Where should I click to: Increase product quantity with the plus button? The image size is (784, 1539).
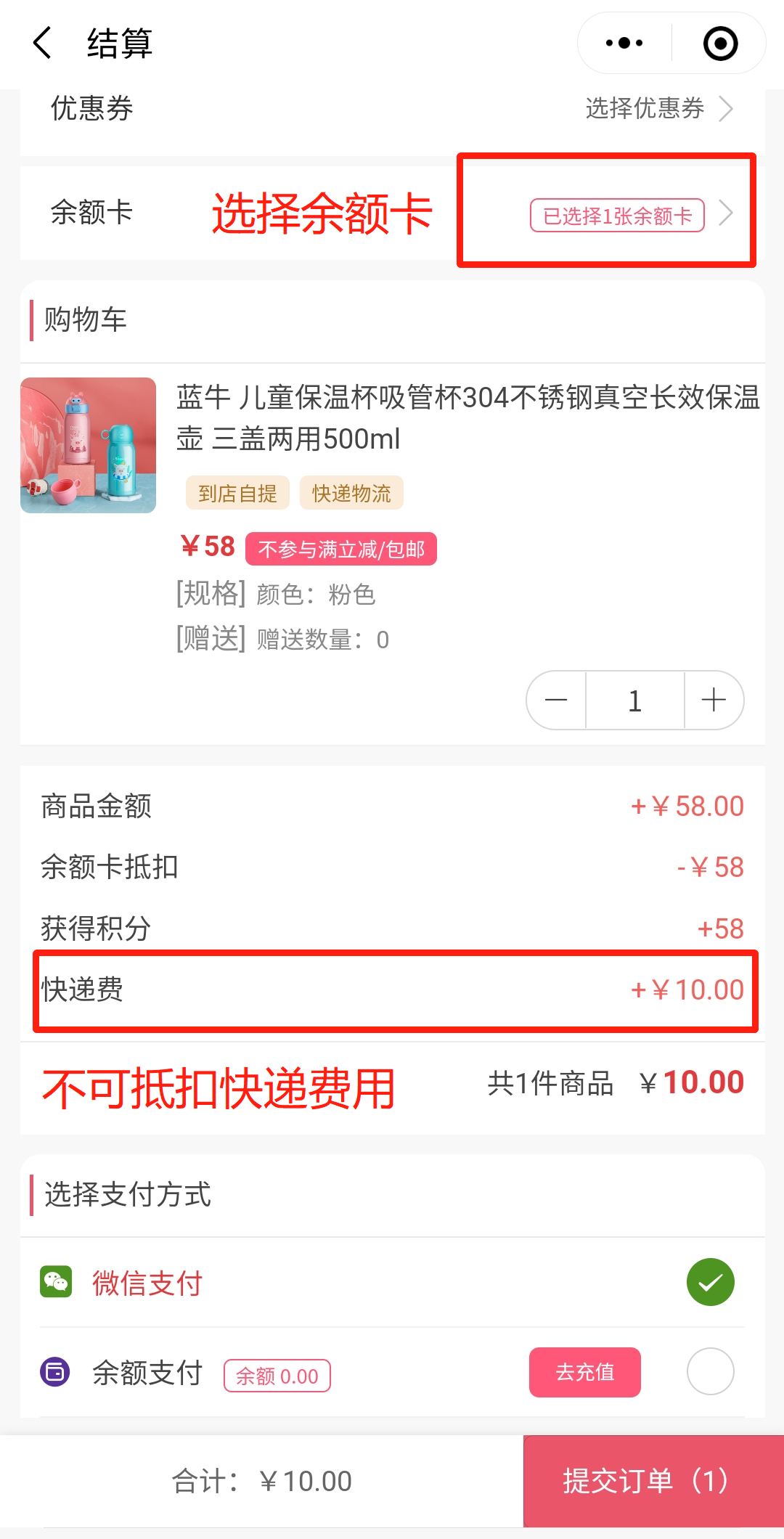point(714,700)
